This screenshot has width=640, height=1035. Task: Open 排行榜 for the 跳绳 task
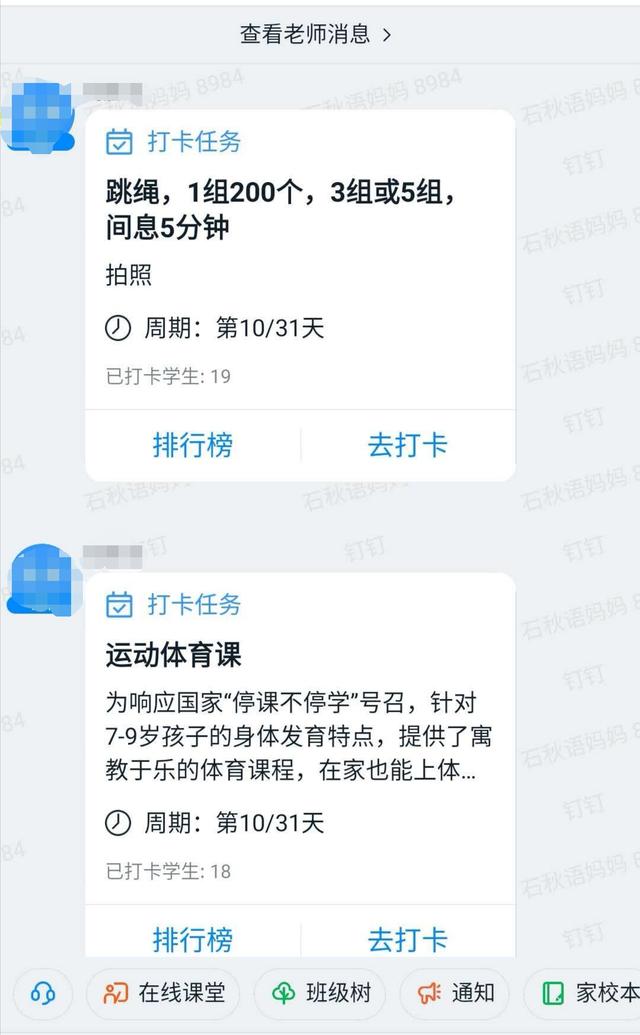coord(193,445)
